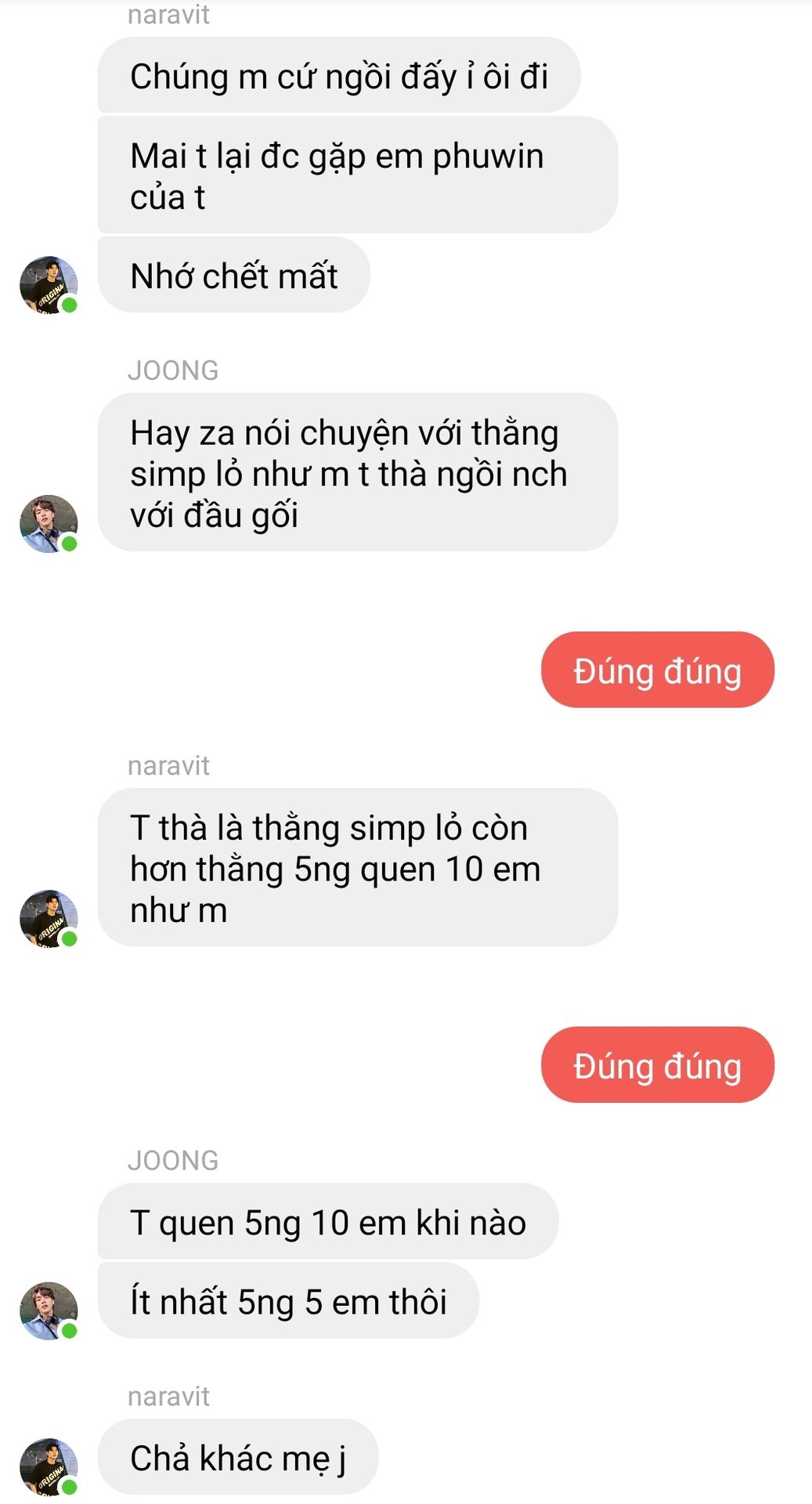View JOONG's profile picture beside "Ít nhất 5ng 5 em"
The width and height of the screenshot is (812, 1504).
(49, 1311)
